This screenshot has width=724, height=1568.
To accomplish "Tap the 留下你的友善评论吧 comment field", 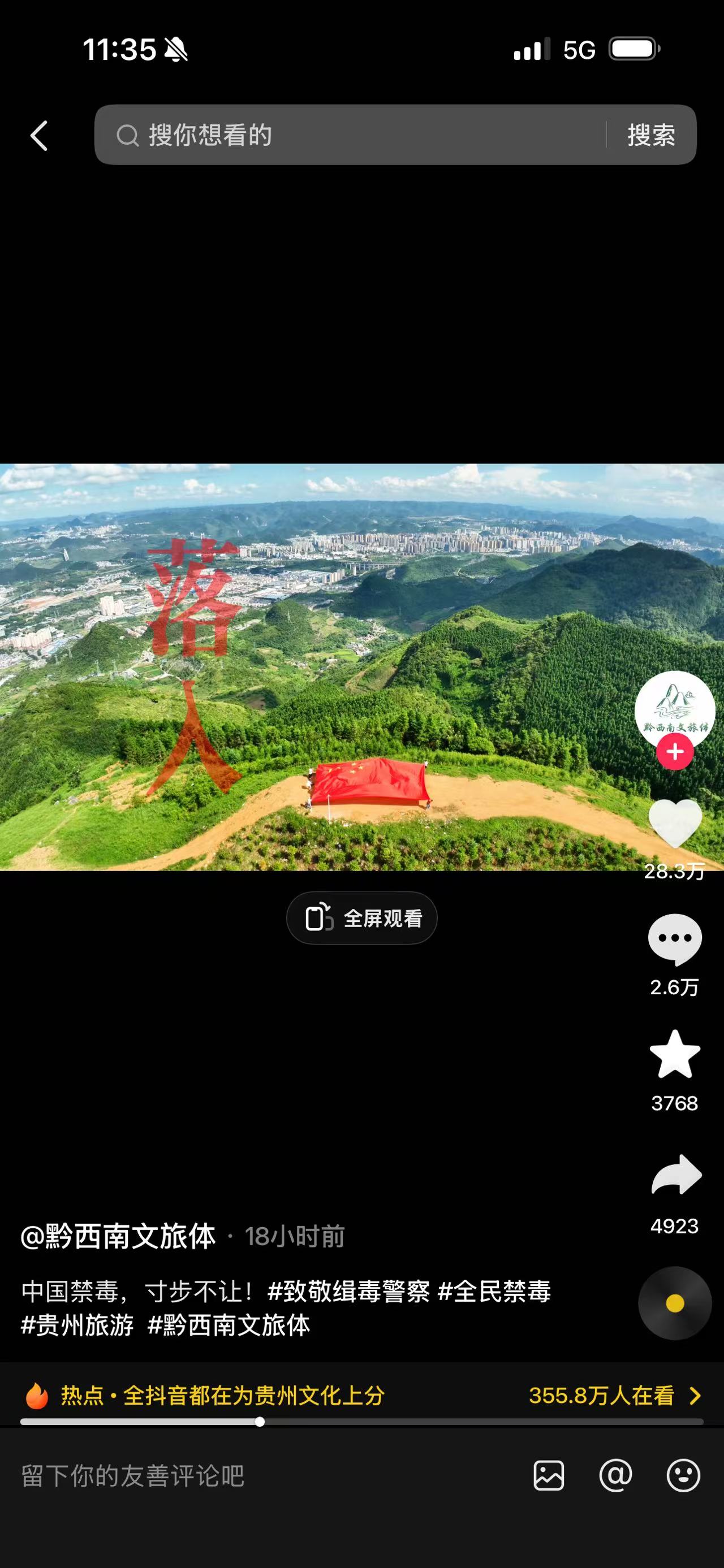I will [244, 1476].
